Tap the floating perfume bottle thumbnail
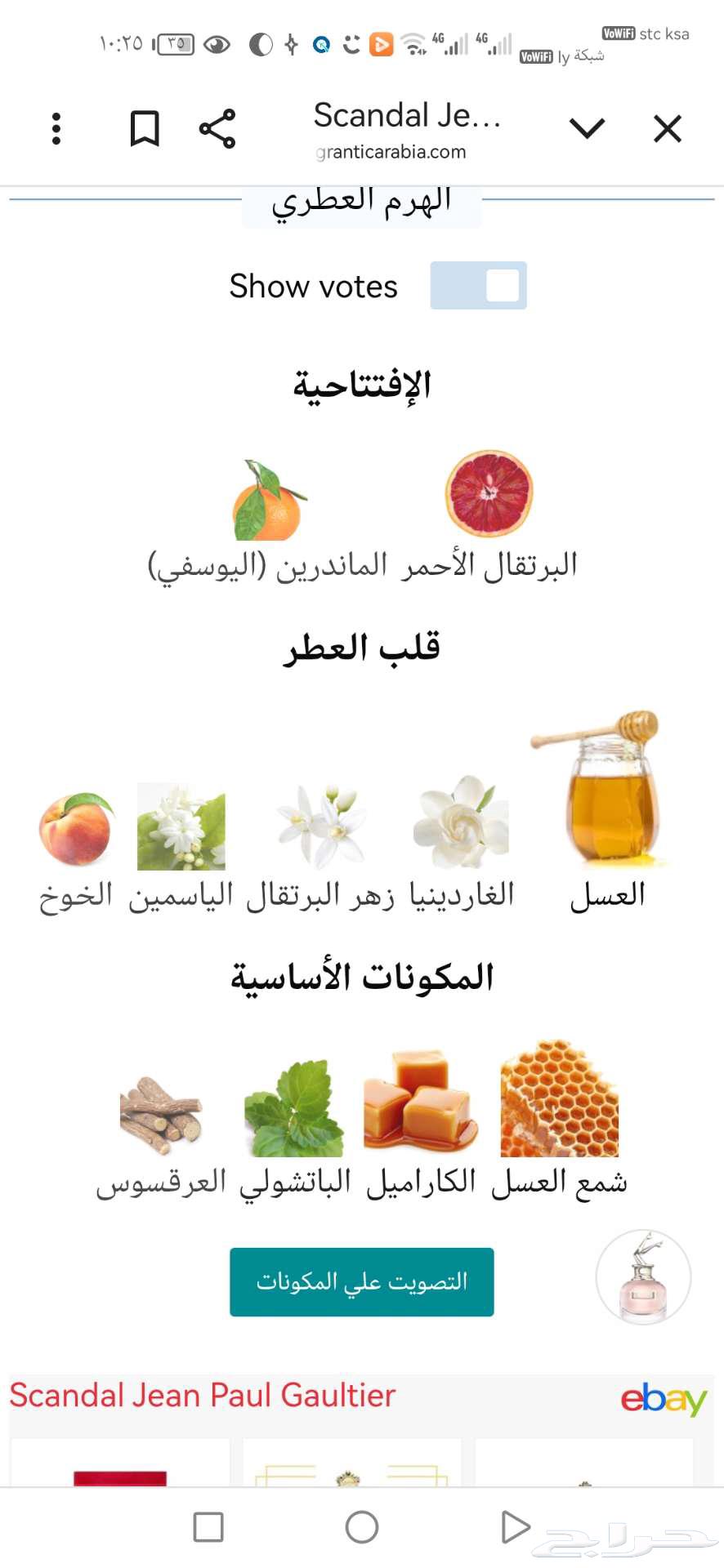The width and height of the screenshot is (724, 1568). pos(643,1276)
